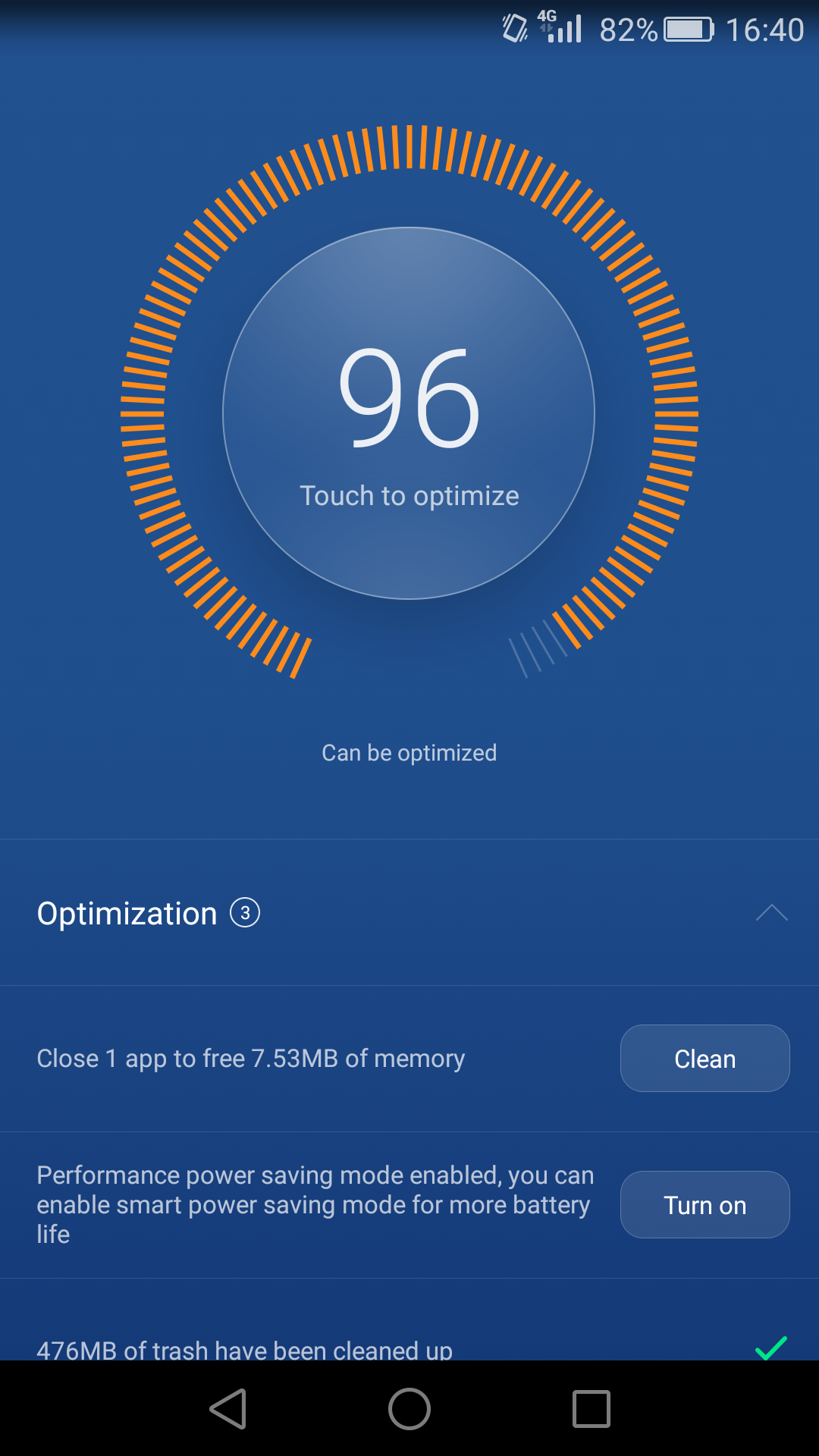
Task: Collapse the Optimization section
Action: click(x=771, y=913)
